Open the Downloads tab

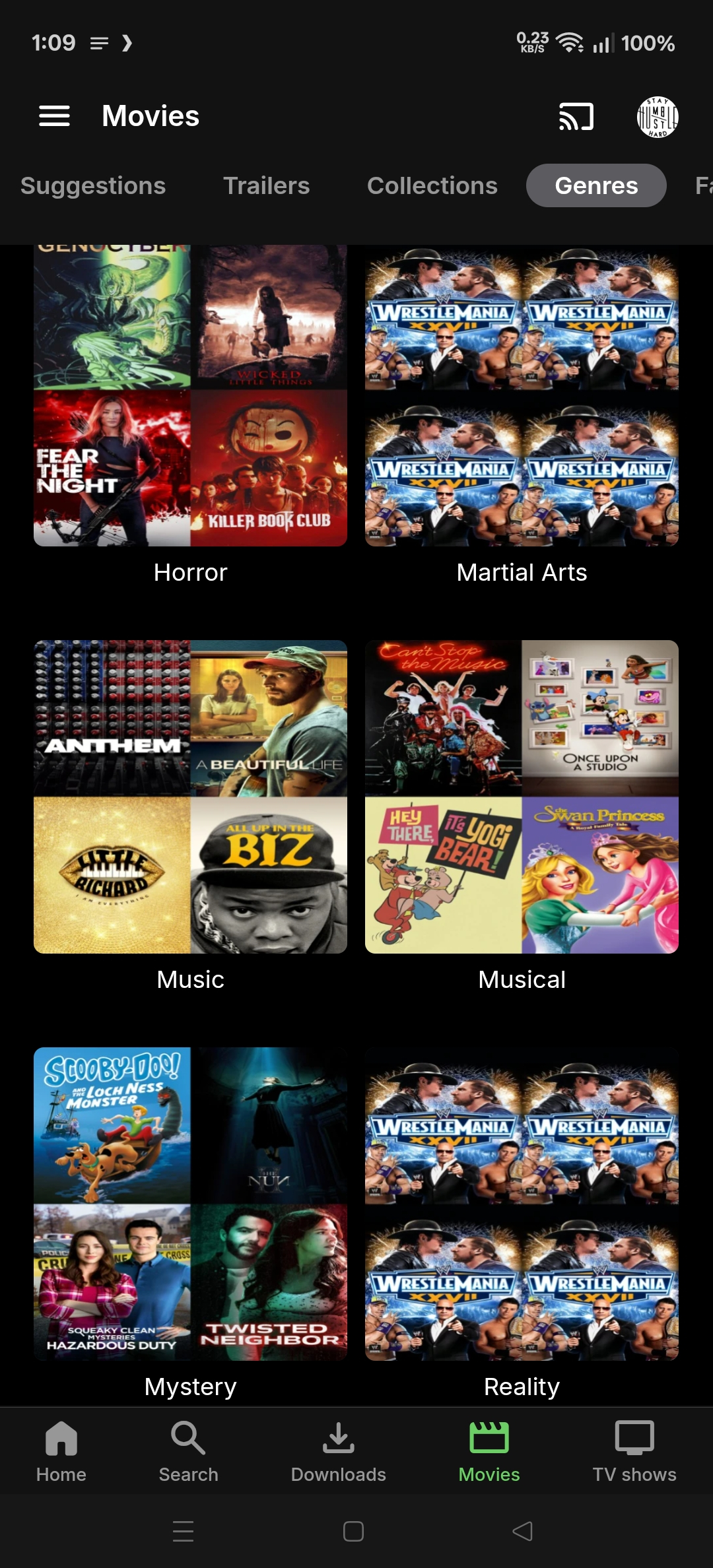(338, 1451)
